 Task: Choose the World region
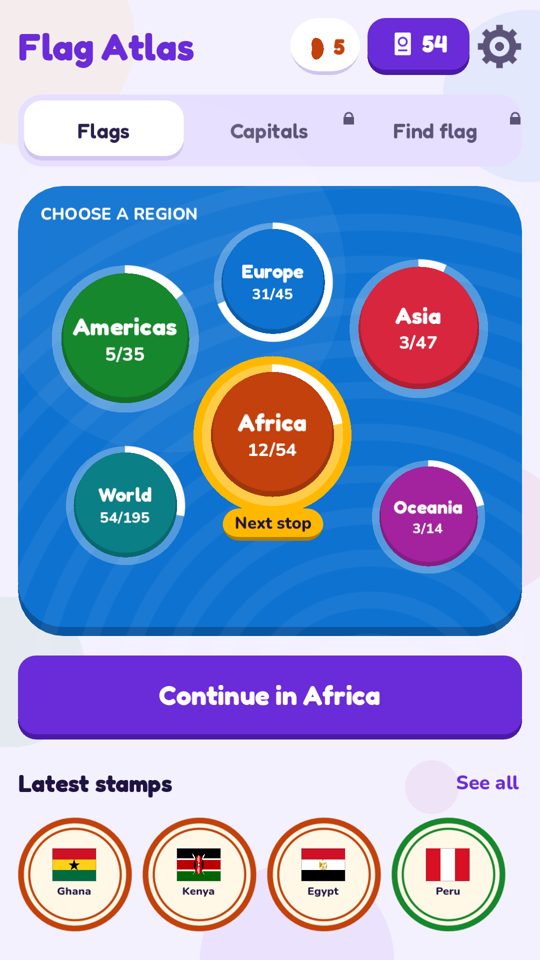click(125, 504)
